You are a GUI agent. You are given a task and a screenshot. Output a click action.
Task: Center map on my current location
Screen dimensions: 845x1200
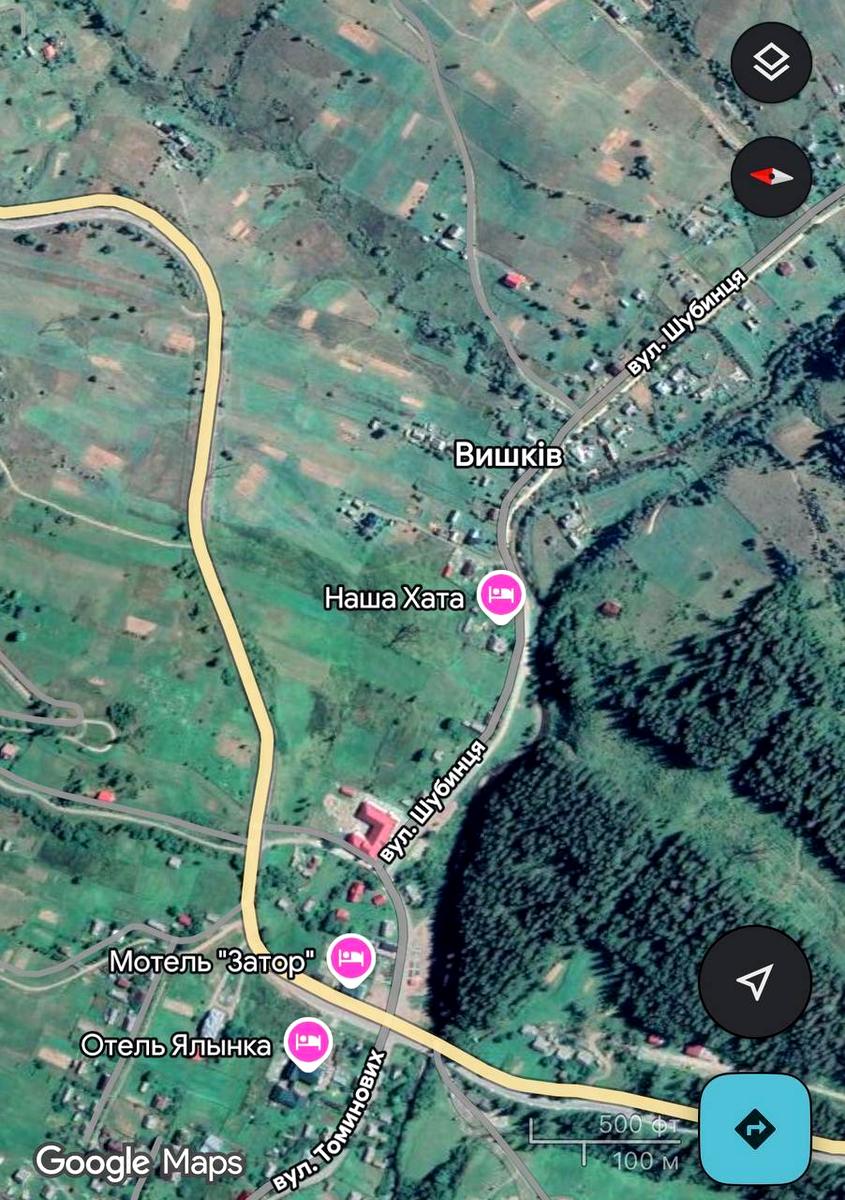pos(755,981)
